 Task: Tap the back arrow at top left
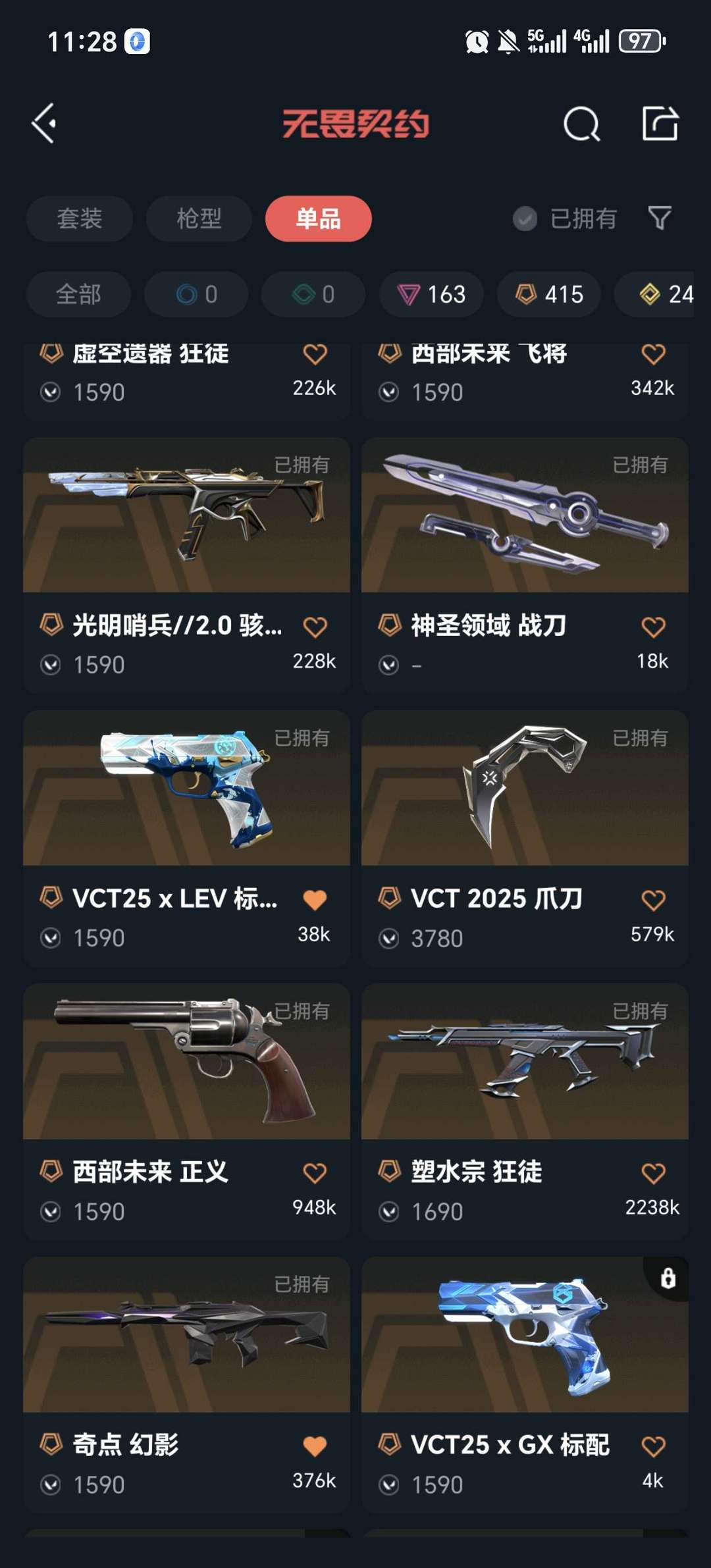[x=45, y=122]
